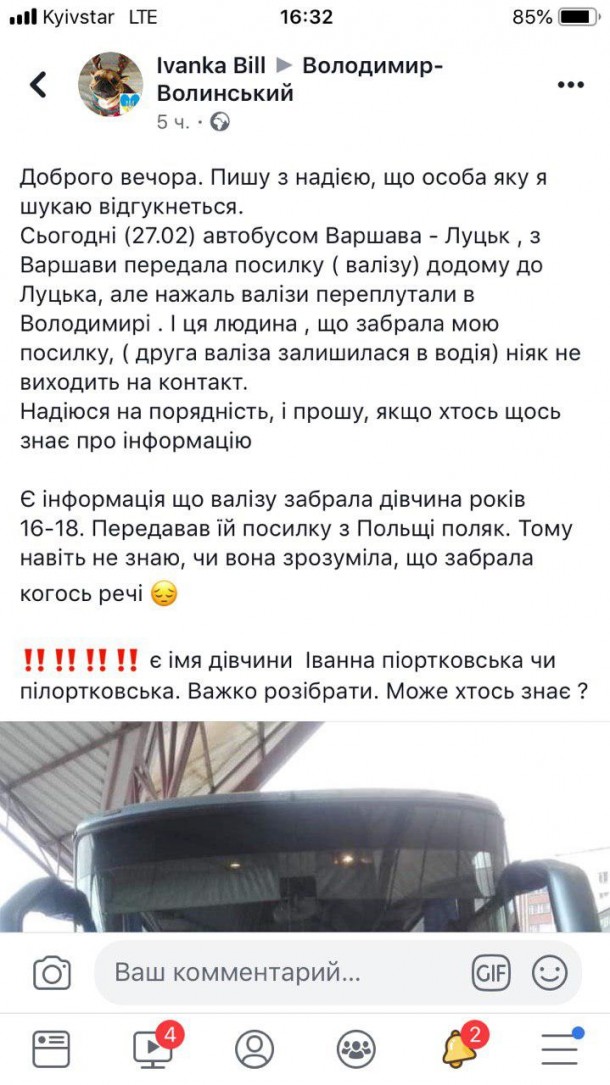This screenshot has width=610, height=1085.
Task: Open the hamburger menu tab
Action: pyautogui.click(x=562, y=1048)
